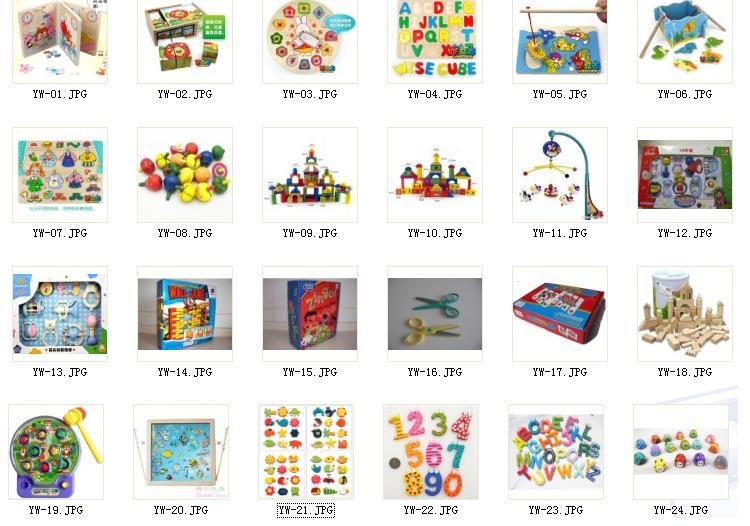The width and height of the screenshot is (750, 526).
Task: Open the YW-24.JPG thumbnail
Action: 680,451
